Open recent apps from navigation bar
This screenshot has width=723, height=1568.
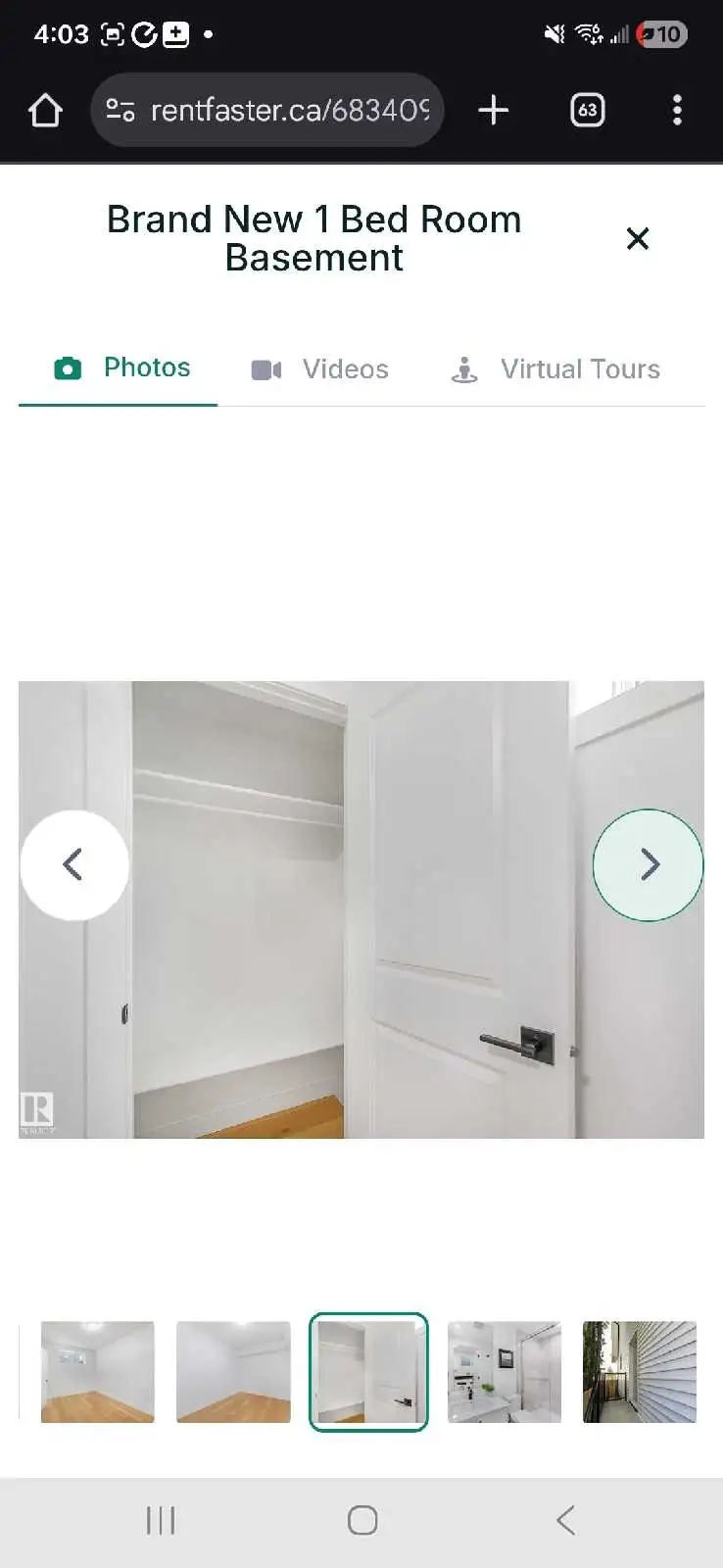(160, 1520)
